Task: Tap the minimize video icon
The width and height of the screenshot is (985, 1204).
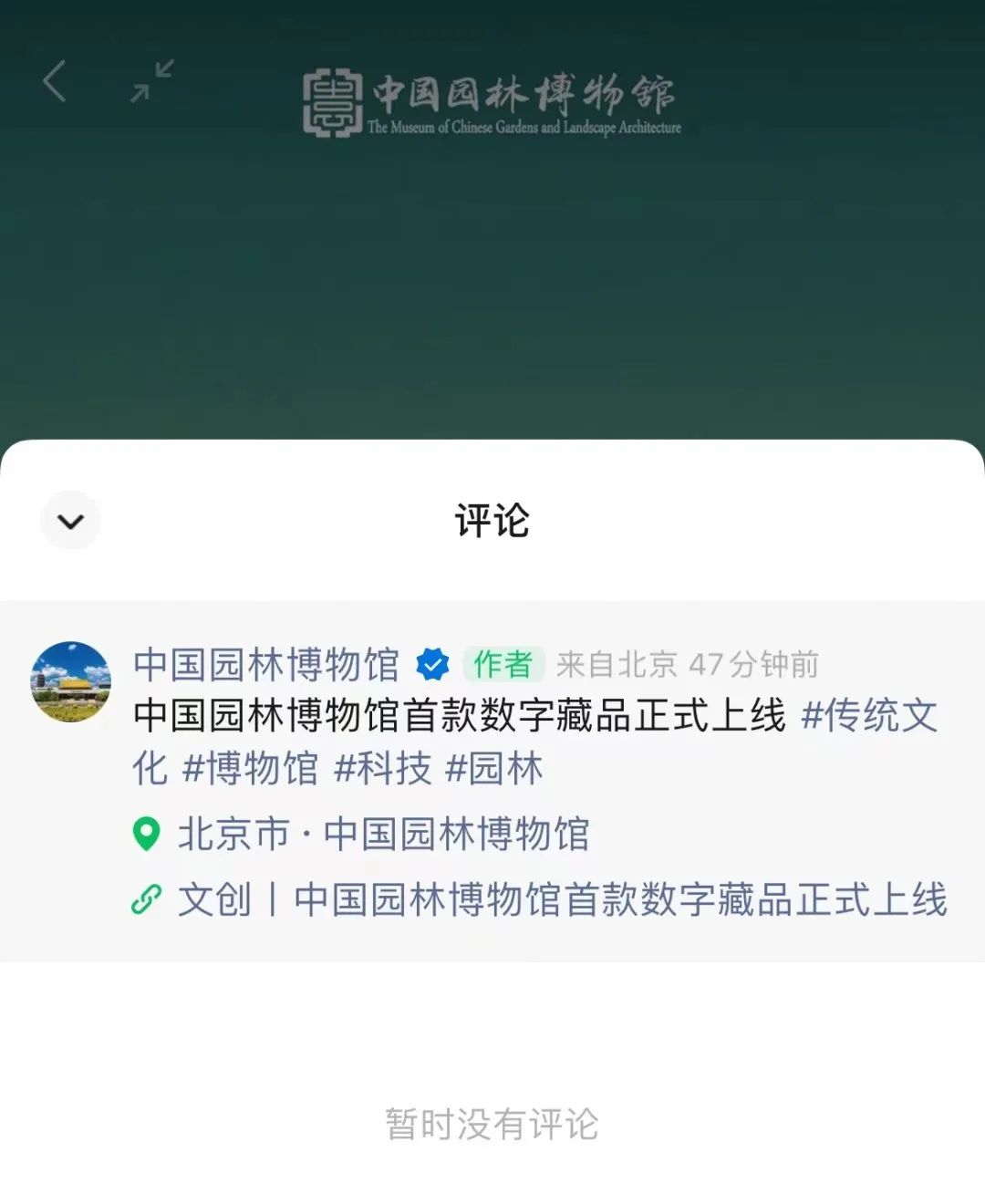Action: [152, 81]
